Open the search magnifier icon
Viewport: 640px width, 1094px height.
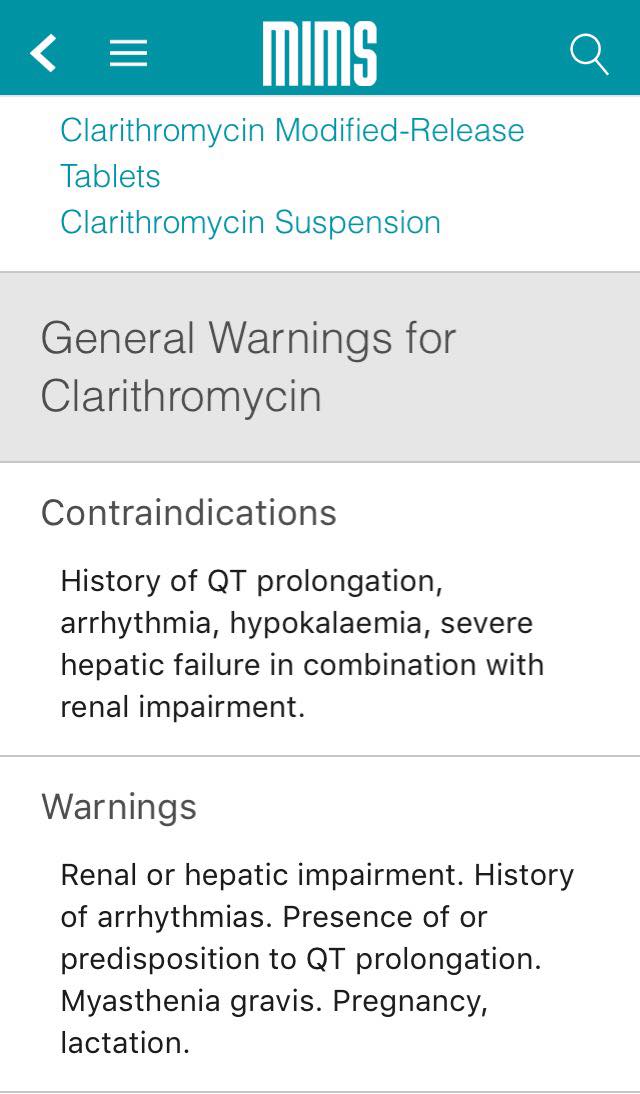(x=589, y=54)
